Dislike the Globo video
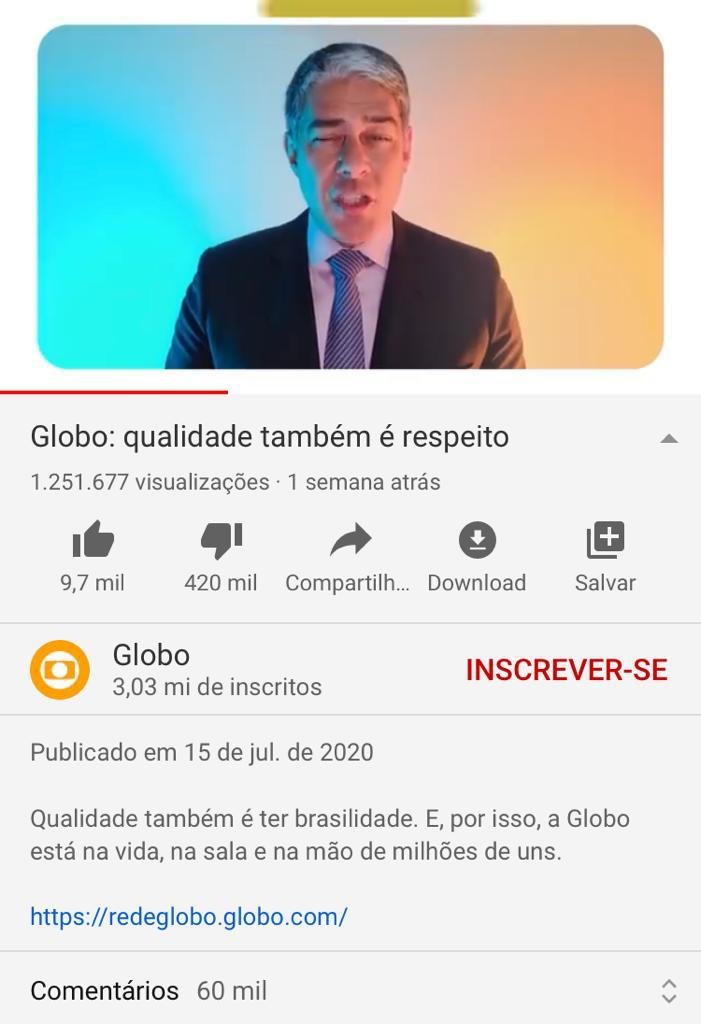The height and width of the screenshot is (1024, 701). coord(221,542)
